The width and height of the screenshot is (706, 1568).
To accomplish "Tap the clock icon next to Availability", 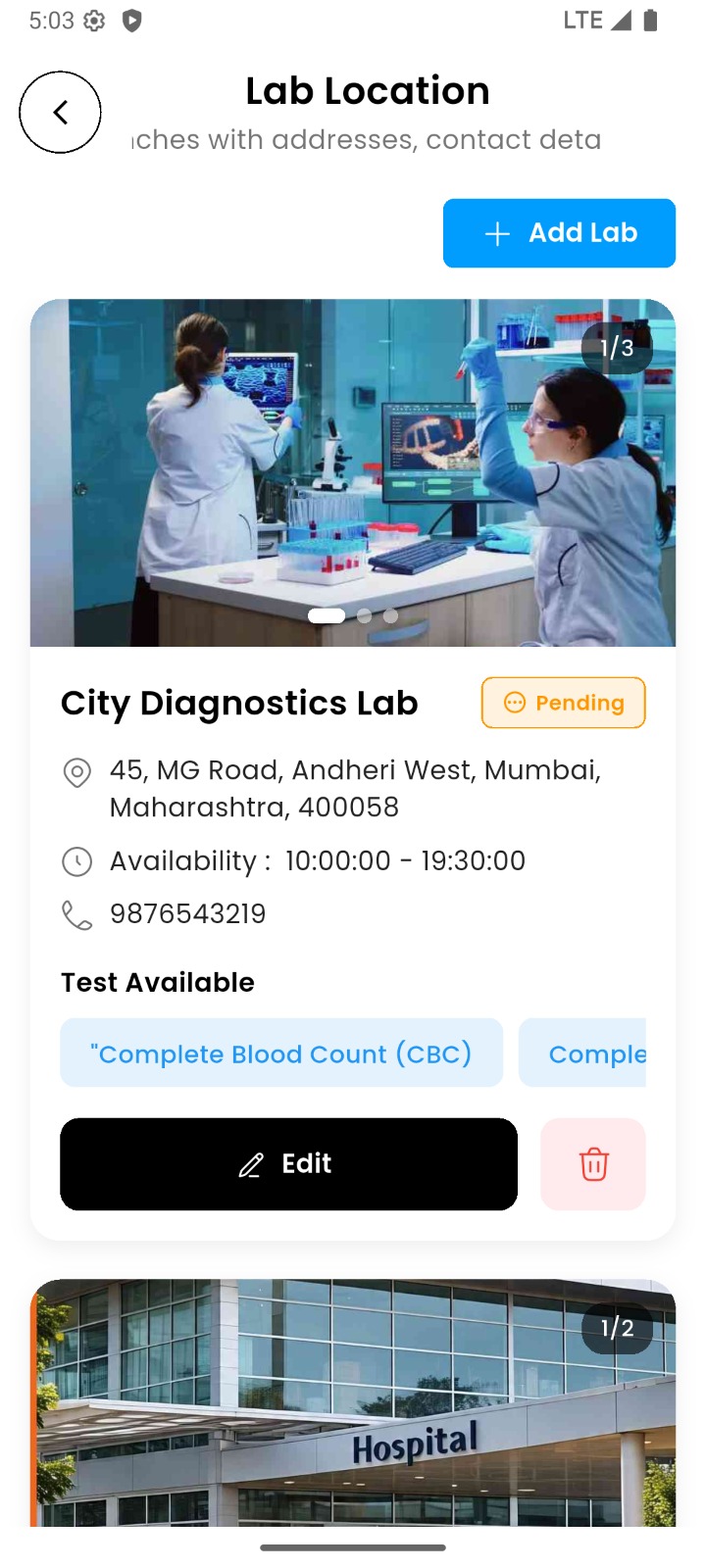I will pos(77,860).
